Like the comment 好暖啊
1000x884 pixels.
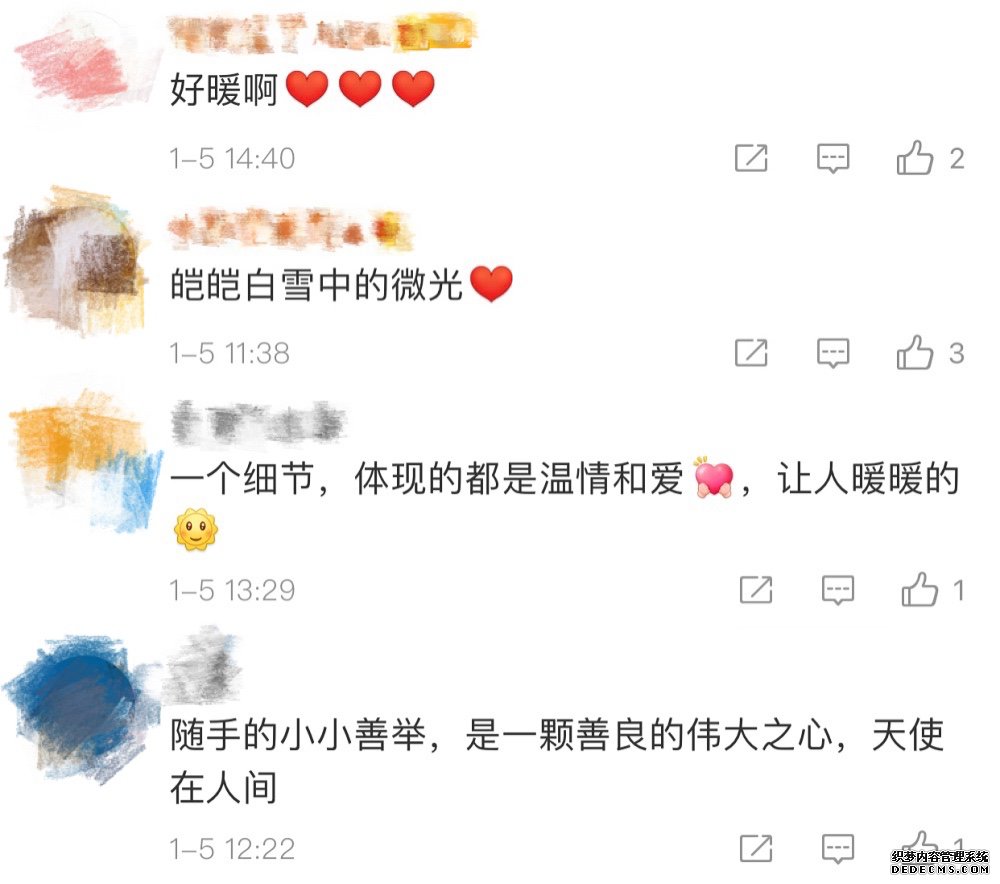(915, 158)
